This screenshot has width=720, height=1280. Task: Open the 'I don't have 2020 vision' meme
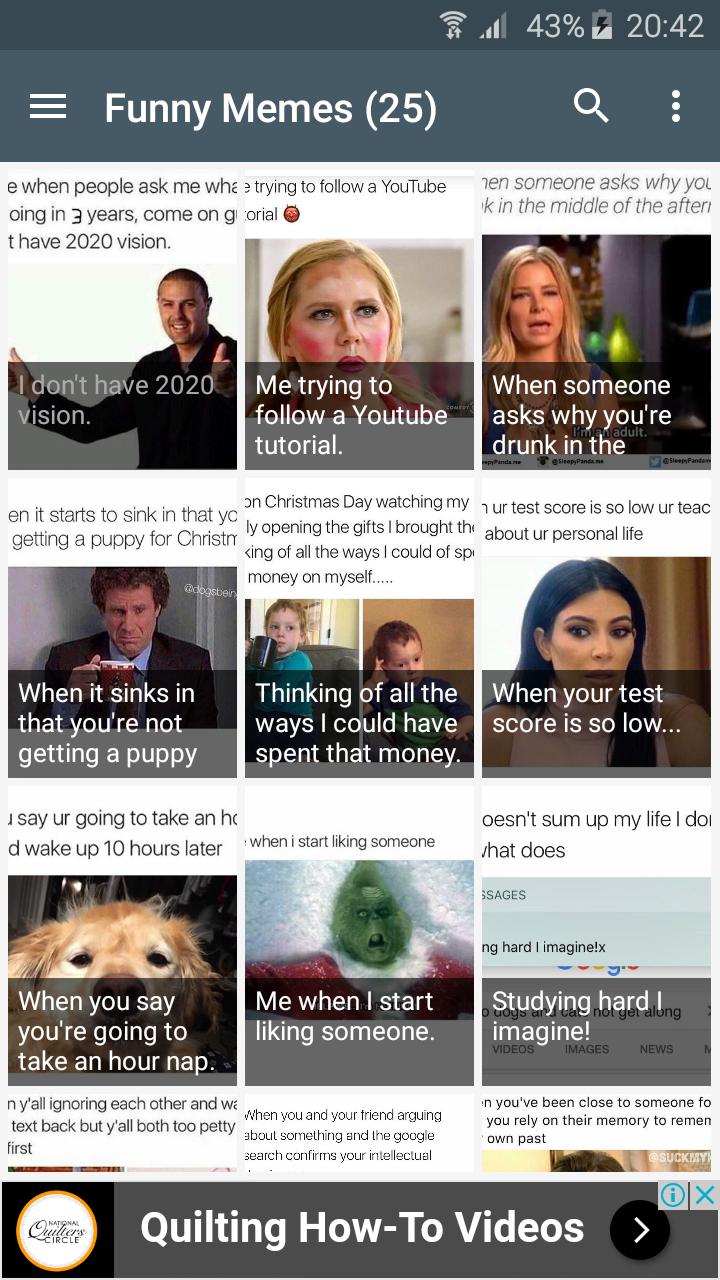[x=122, y=320]
